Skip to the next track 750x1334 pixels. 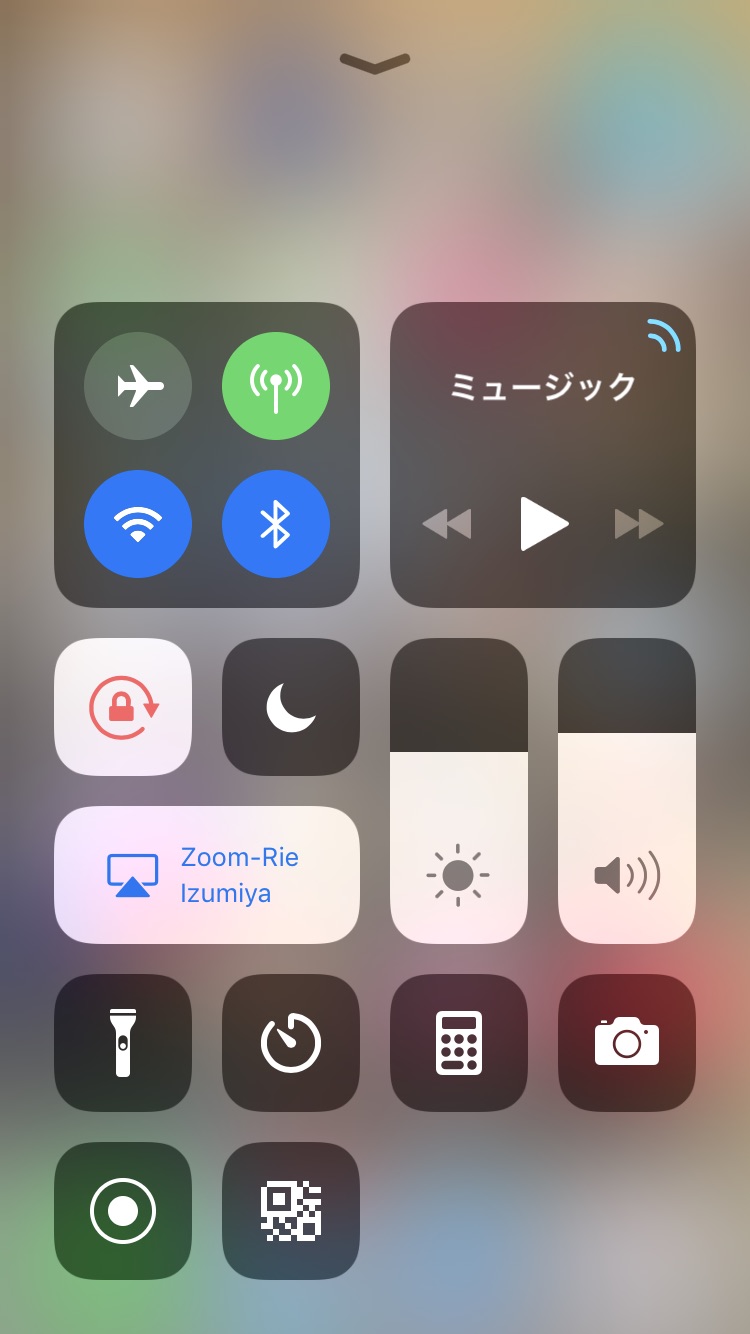pos(639,524)
